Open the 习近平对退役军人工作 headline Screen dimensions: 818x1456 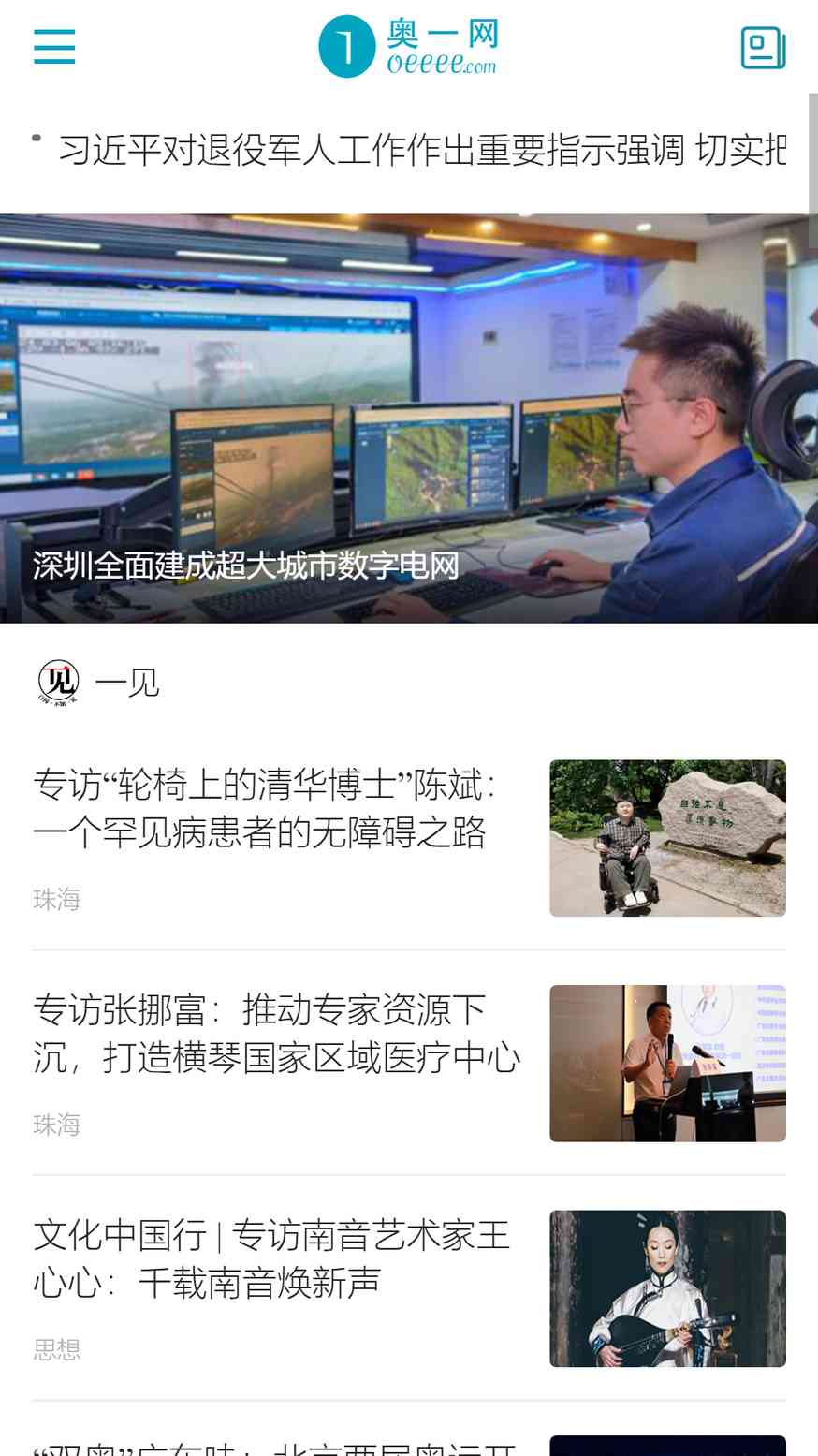[421, 151]
